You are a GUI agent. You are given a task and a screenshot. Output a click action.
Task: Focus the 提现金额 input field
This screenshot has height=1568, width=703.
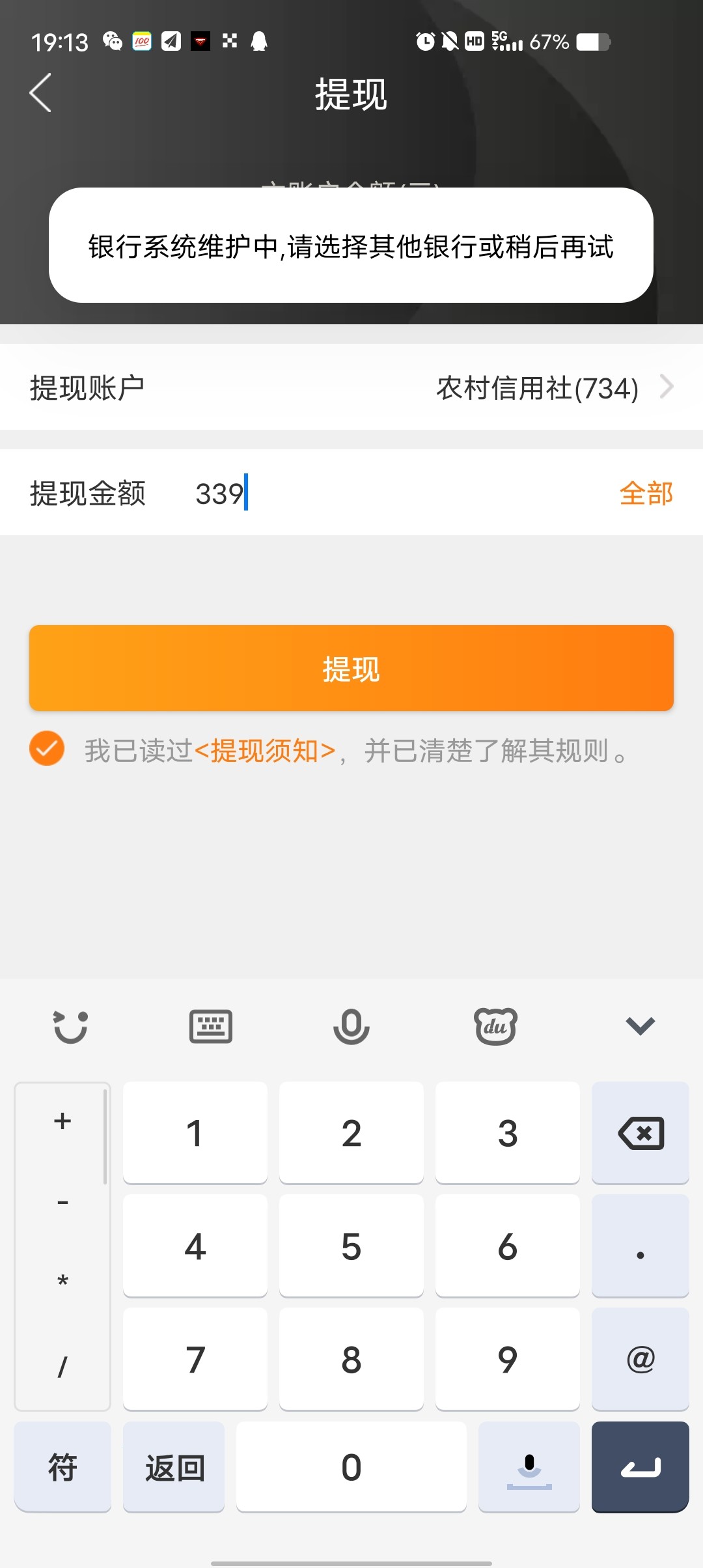pyautogui.click(x=391, y=494)
